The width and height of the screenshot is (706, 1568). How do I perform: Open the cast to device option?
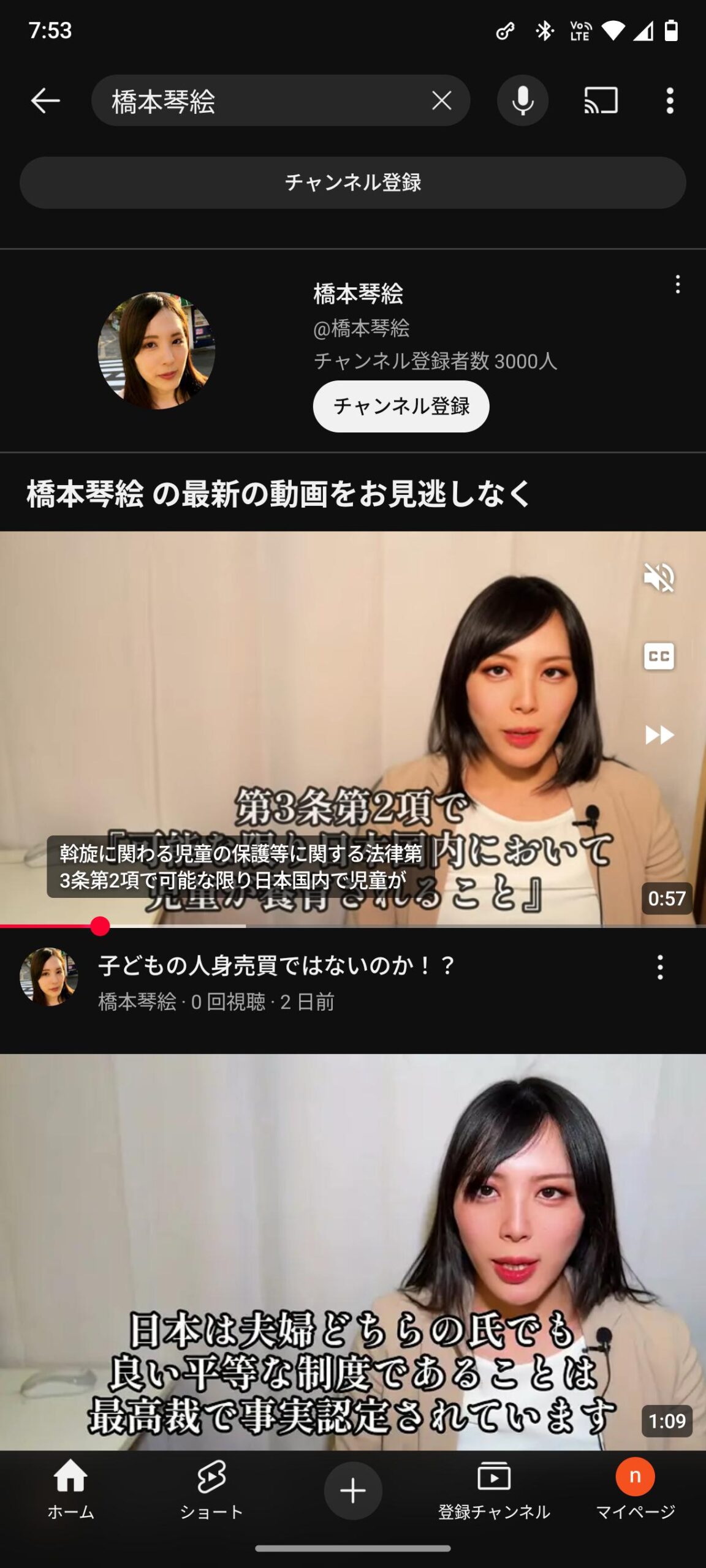(601, 100)
